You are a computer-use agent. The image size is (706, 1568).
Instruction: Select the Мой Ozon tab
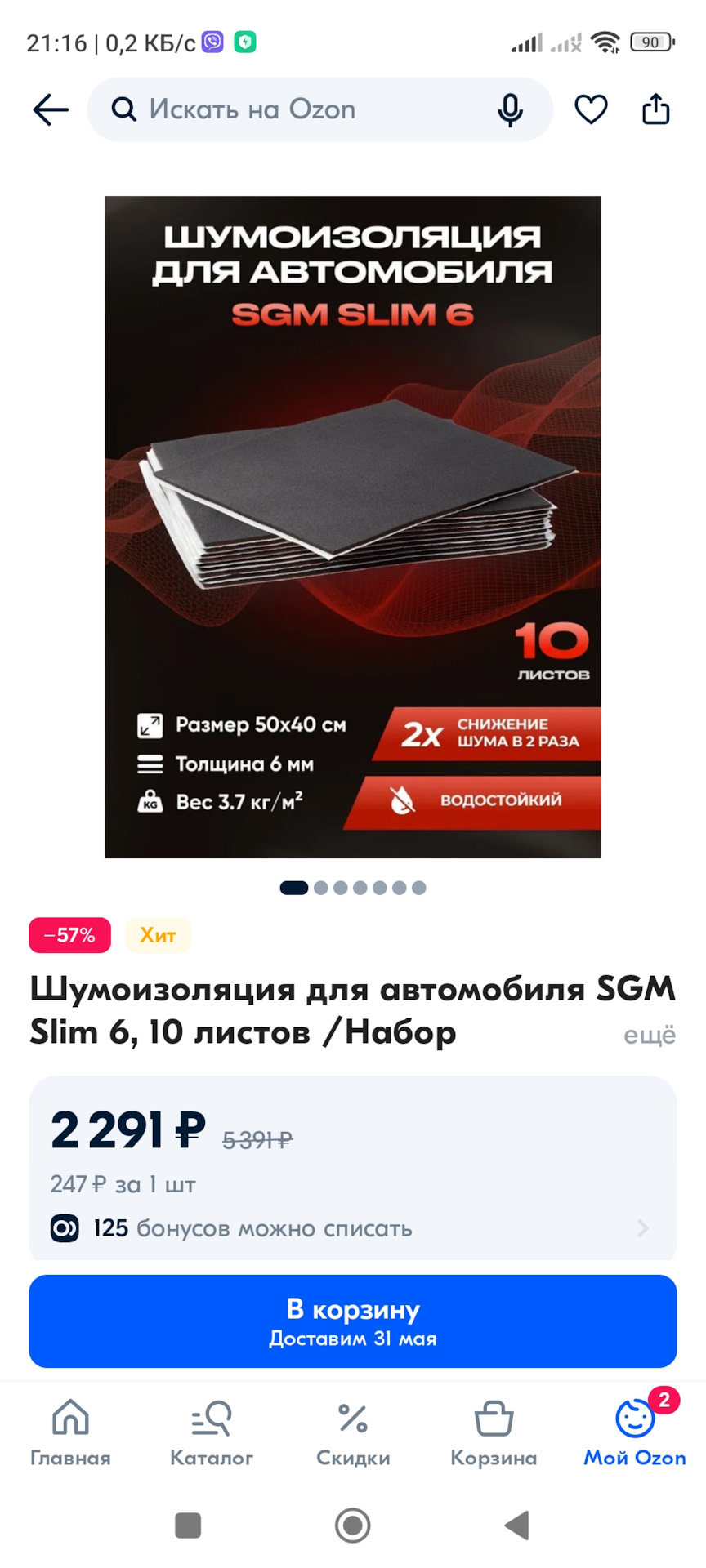[x=634, y=1434]
